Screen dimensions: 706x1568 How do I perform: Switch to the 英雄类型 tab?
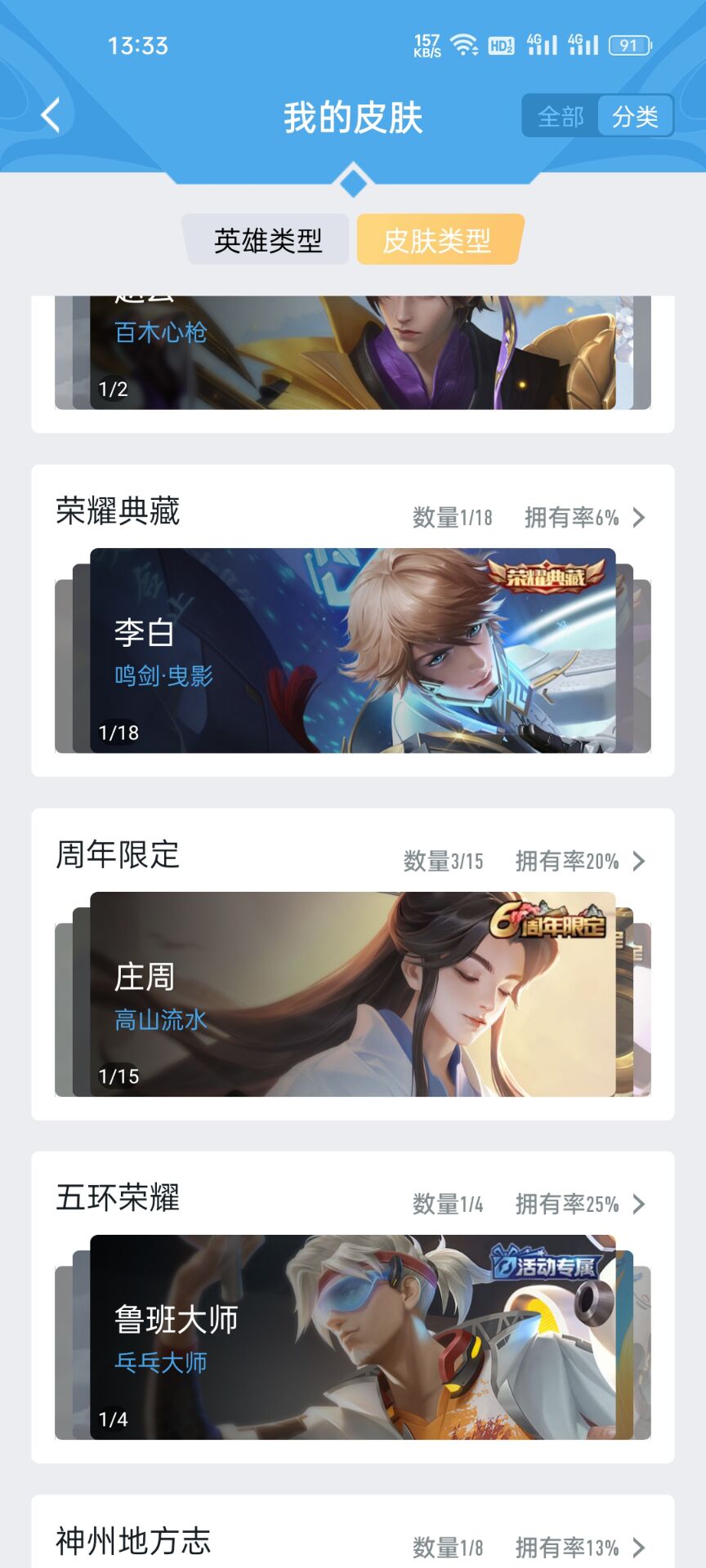[x=268, y=240]
